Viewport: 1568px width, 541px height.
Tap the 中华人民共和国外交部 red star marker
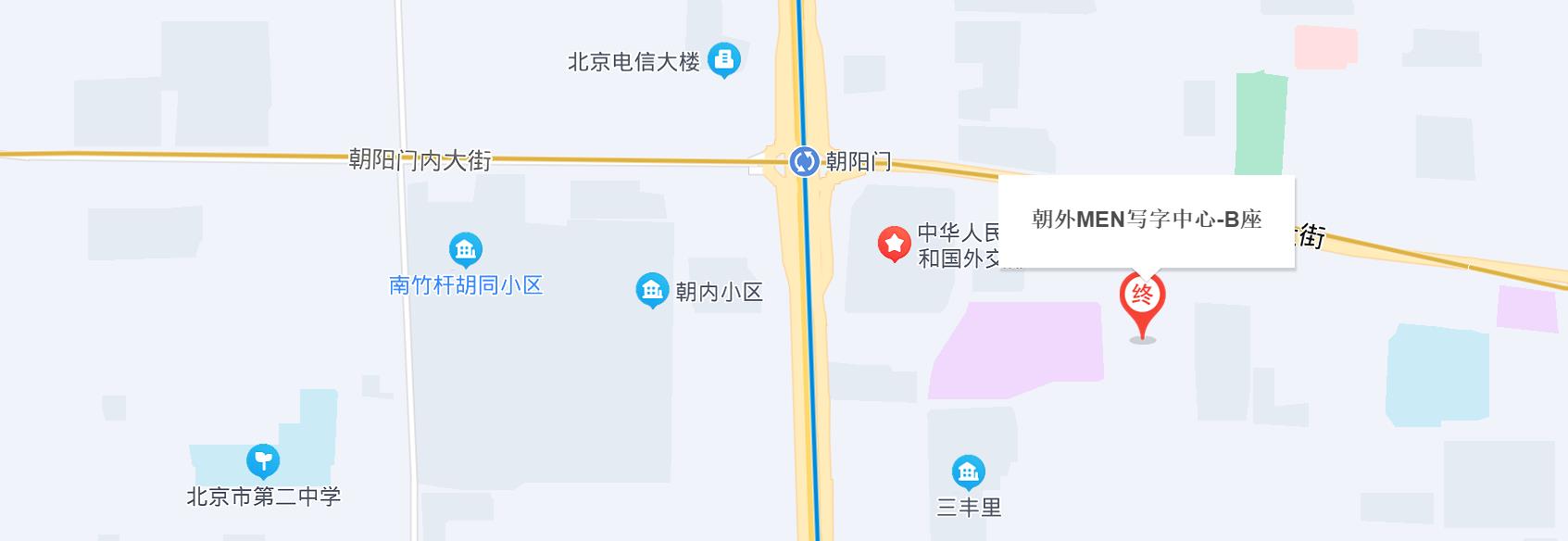pos(894,244)
